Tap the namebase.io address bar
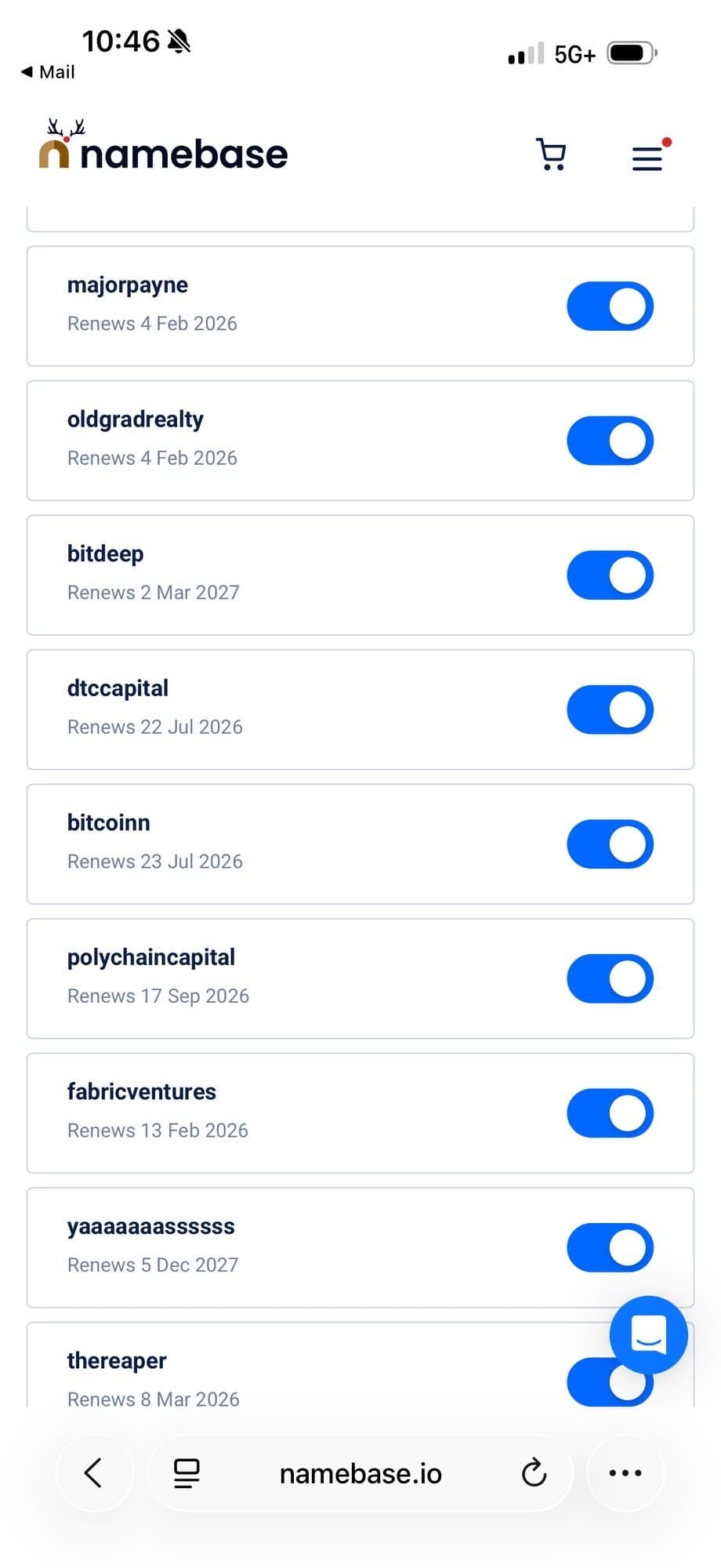 coord(360,1472)
